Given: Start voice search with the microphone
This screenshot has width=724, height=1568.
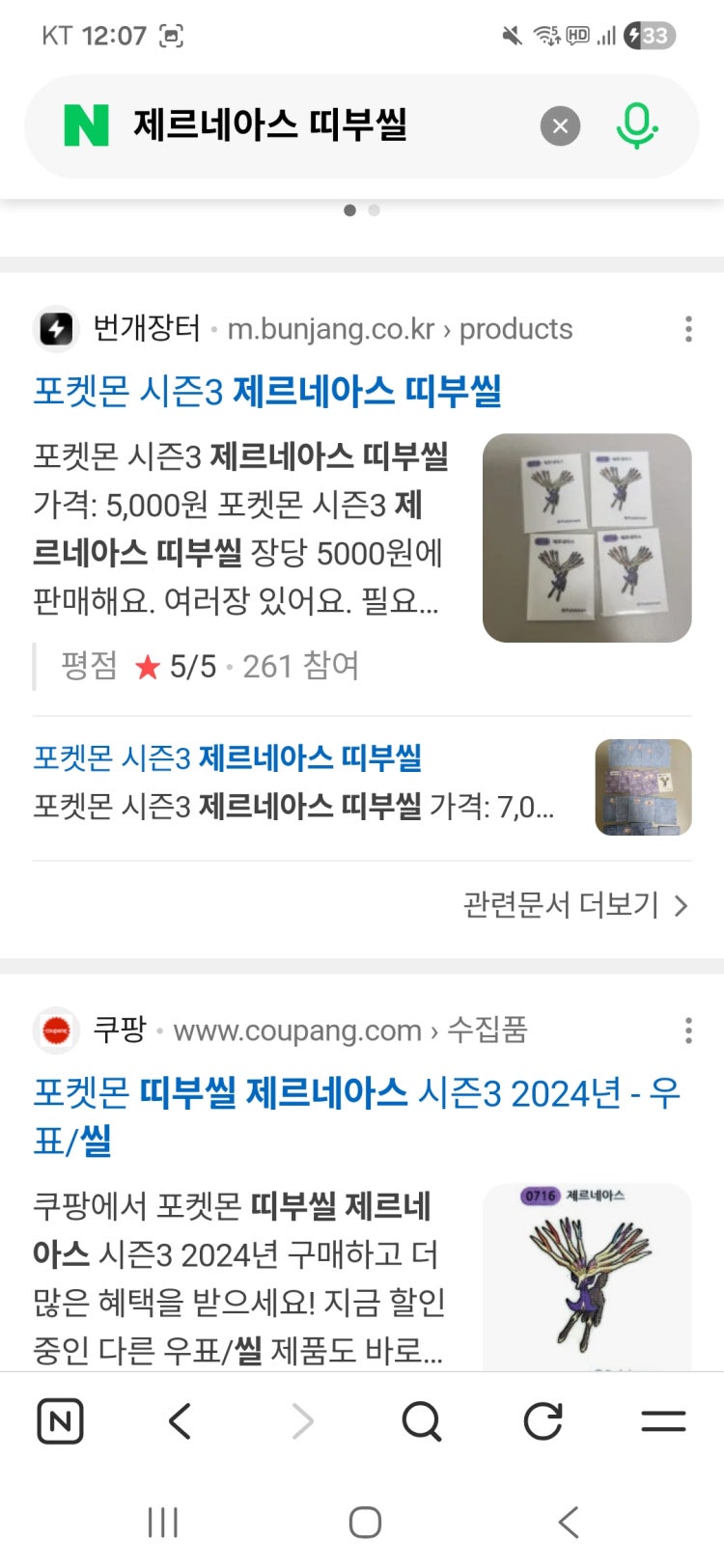Looking at the screenshot, I should [x=636, y=126].
